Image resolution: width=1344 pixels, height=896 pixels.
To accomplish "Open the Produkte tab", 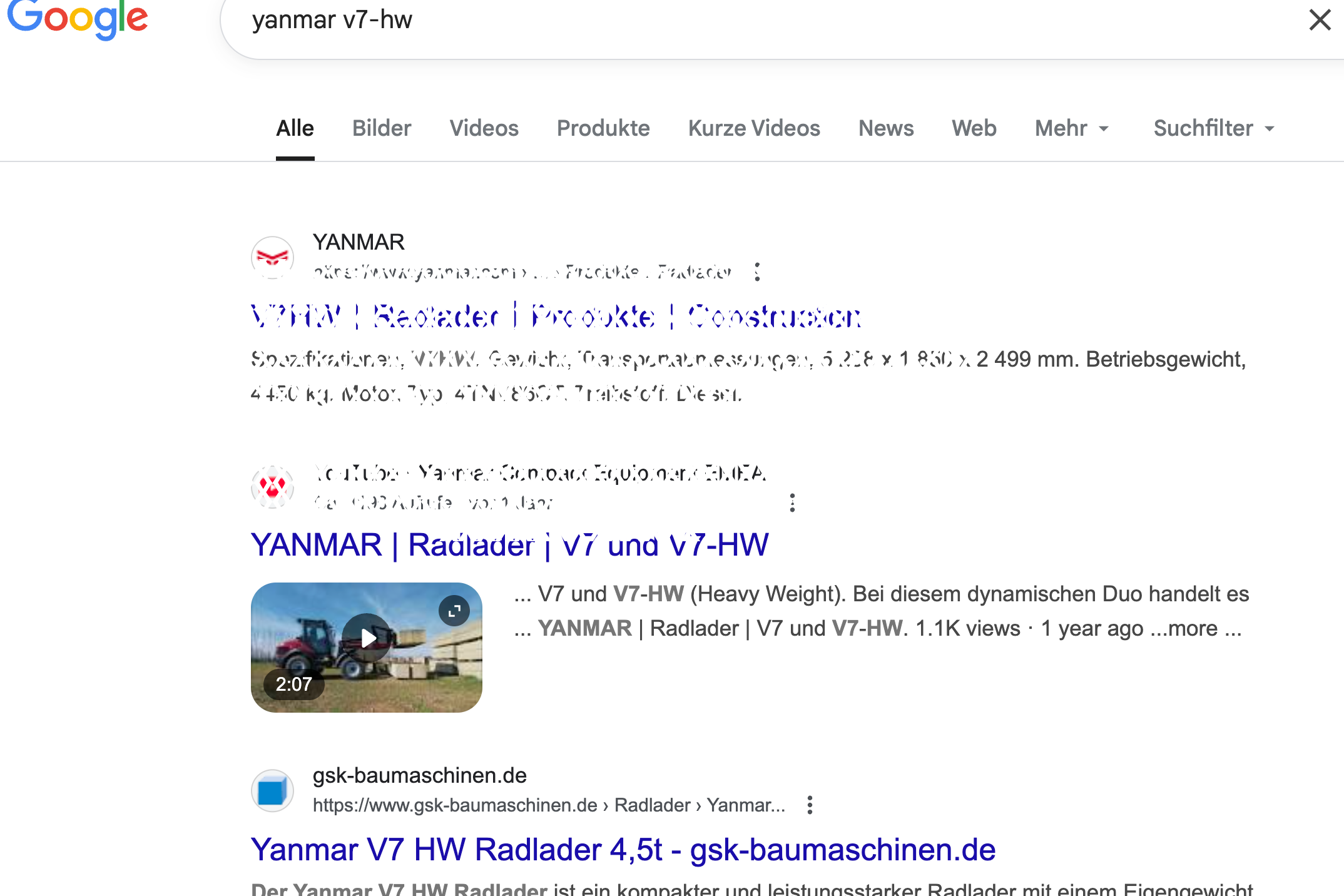I will pos(603,128).
